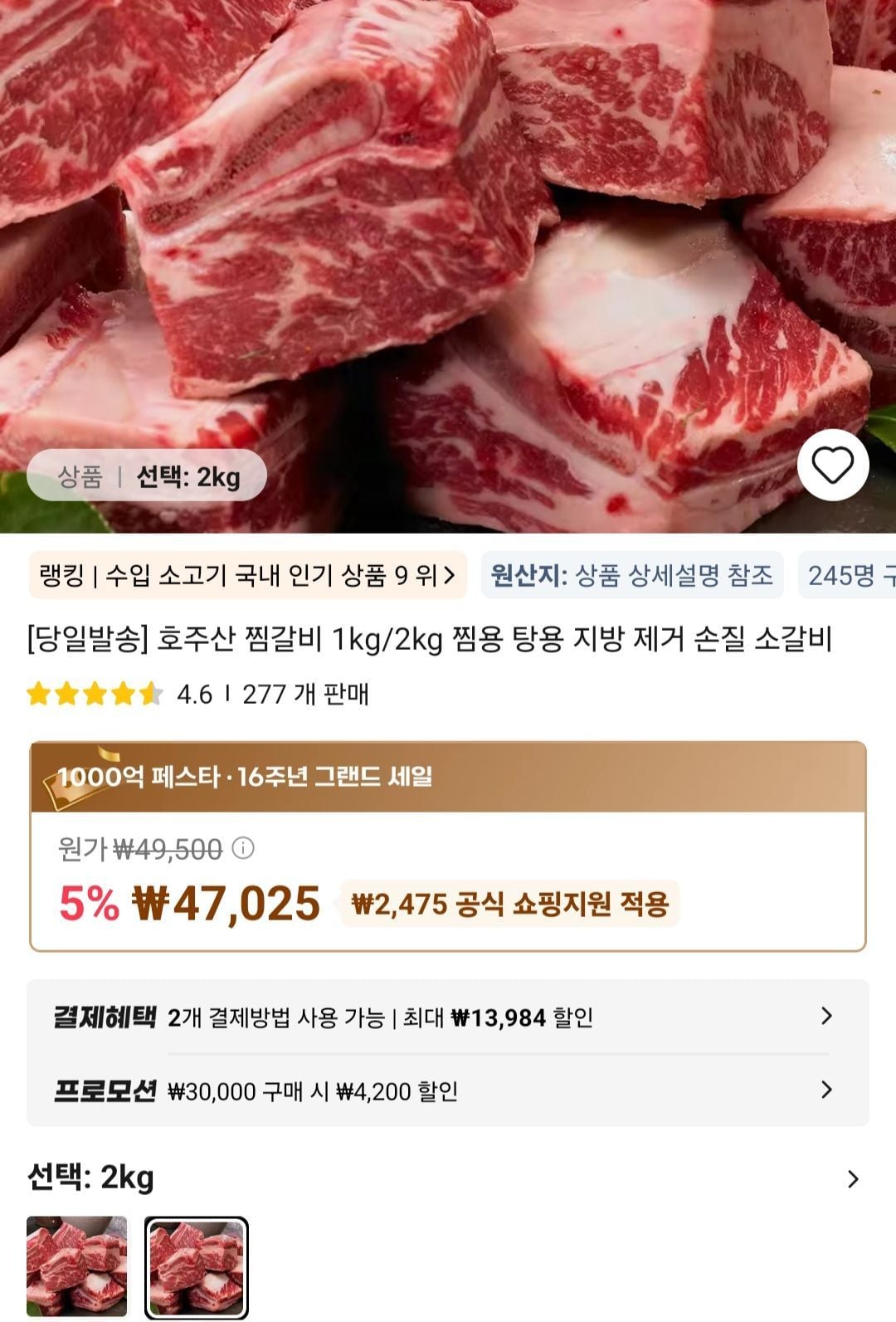
Task: Select the highlighted 2kg option thumbnail
Action: [197, 1267]
